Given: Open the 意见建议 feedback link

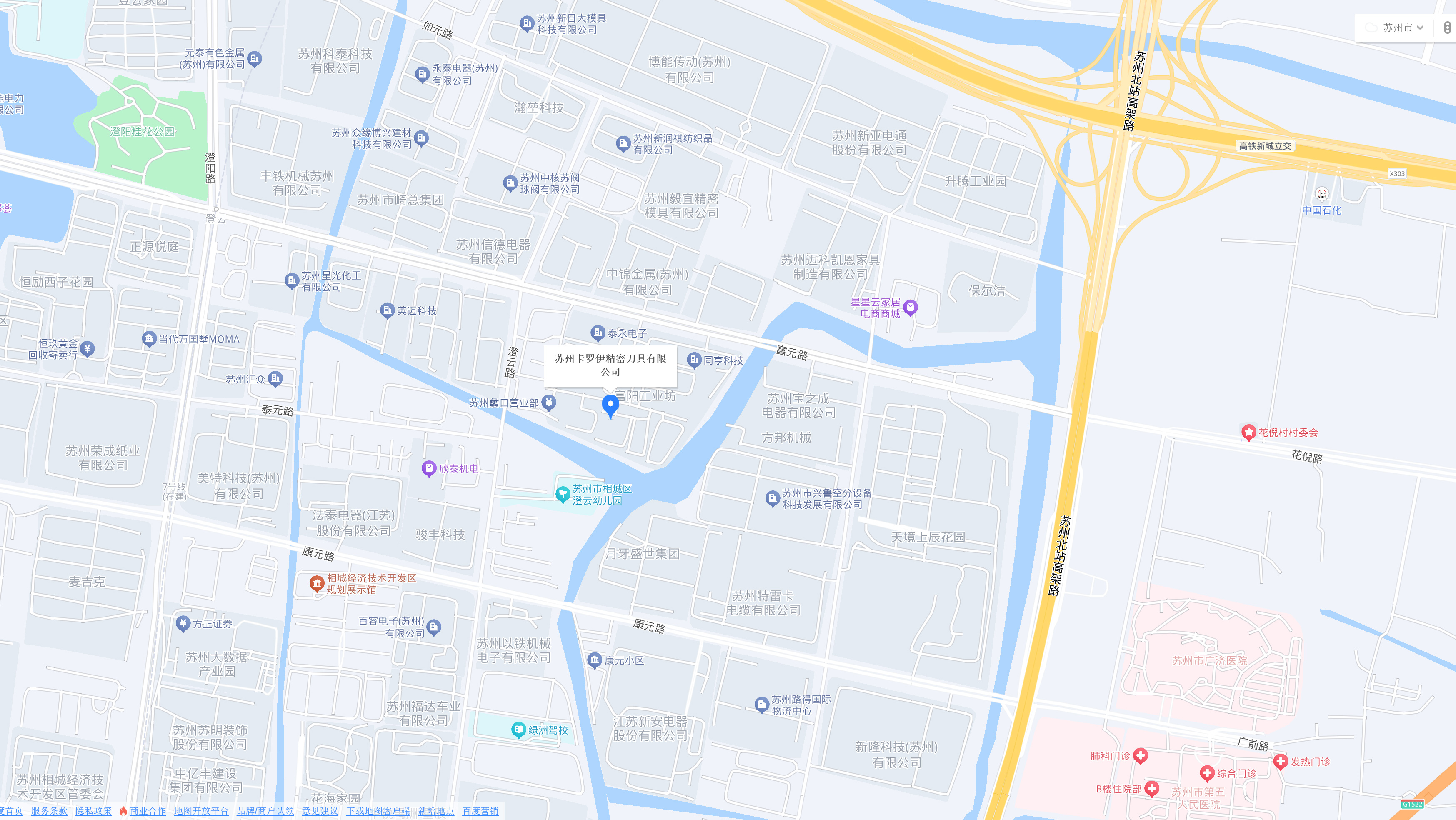Looking at the screenshot, I should (x=319, y=811).
